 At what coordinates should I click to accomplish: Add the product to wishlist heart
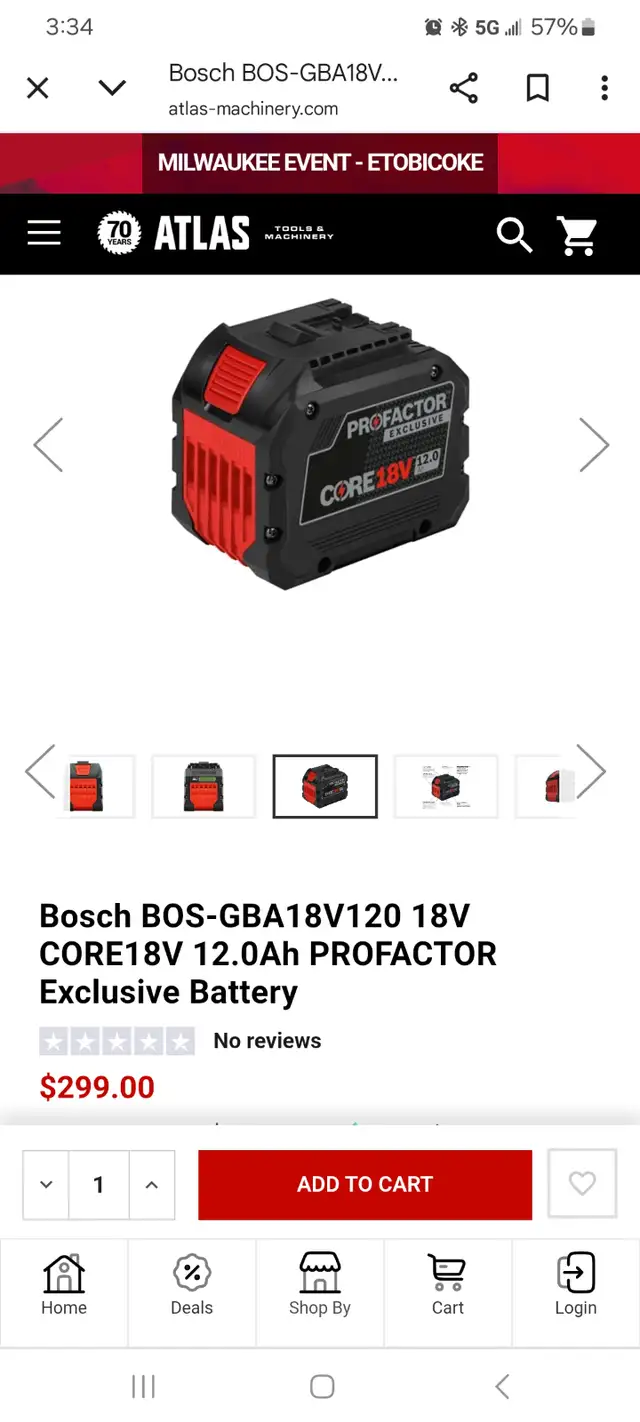(x=582, y=1184)
